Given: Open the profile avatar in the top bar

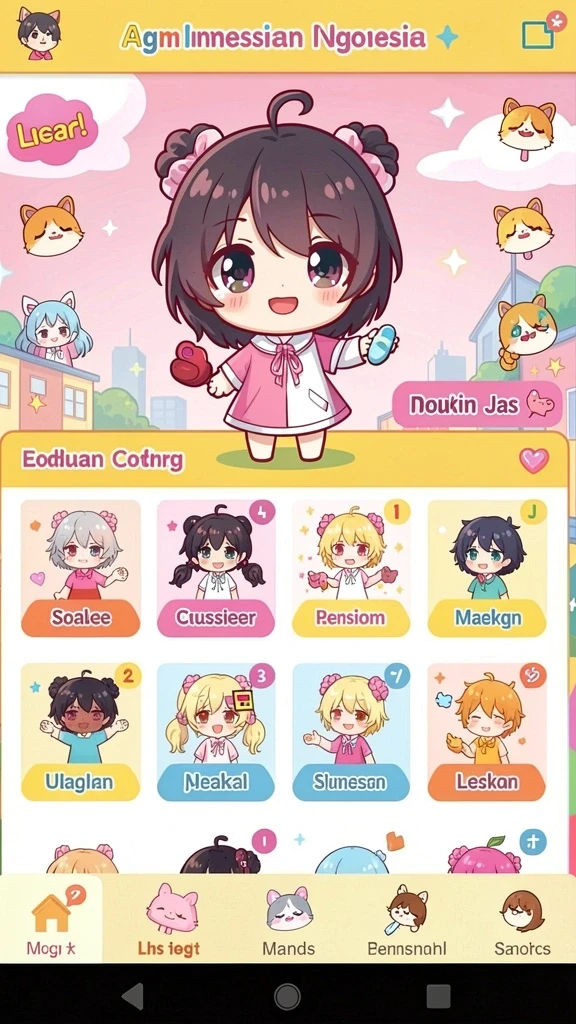Looking at the screenshot, I should pyautogui.click(x=39, y=34).
